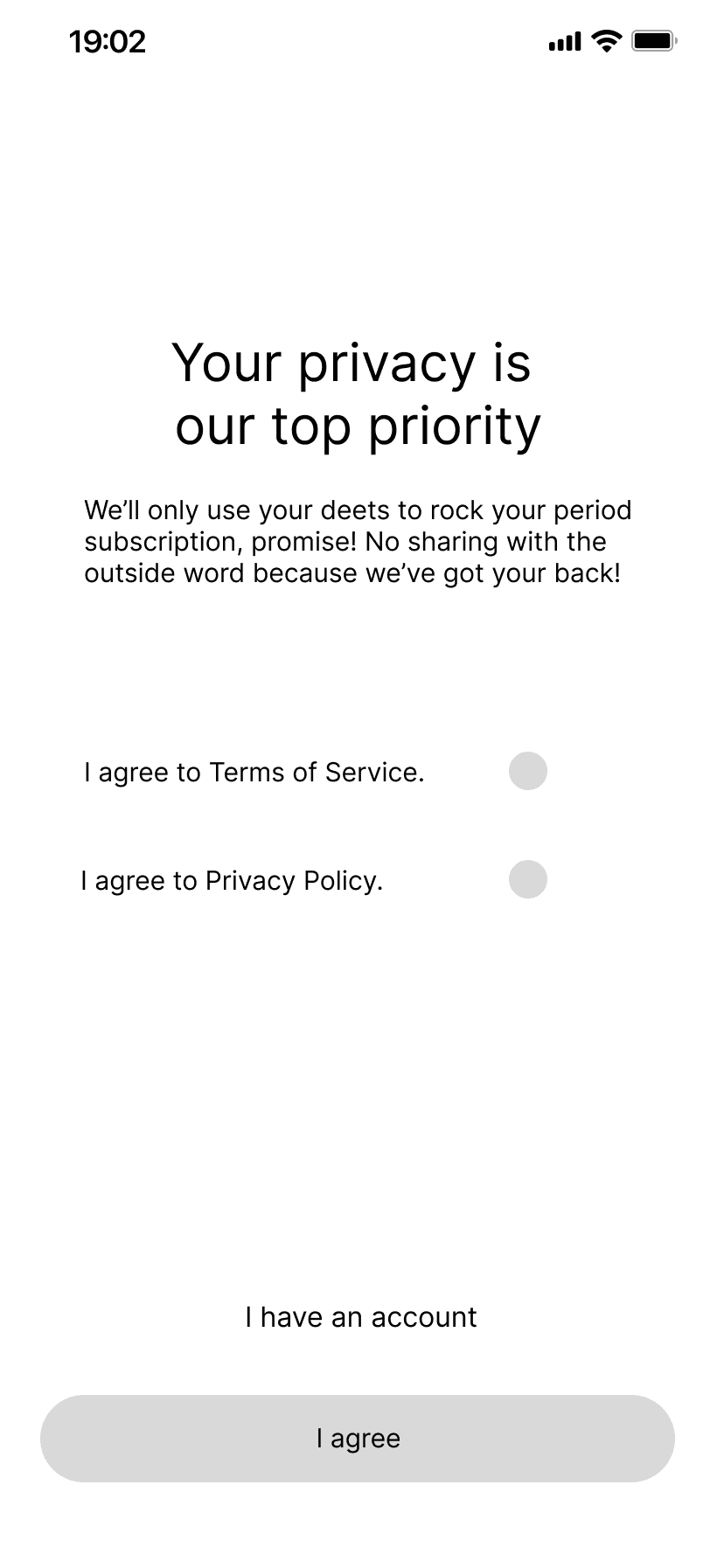This screenshot has width=724, height=1568.
Task: Check the Privacy Policy agreement circle
Action: coord(528,879)
